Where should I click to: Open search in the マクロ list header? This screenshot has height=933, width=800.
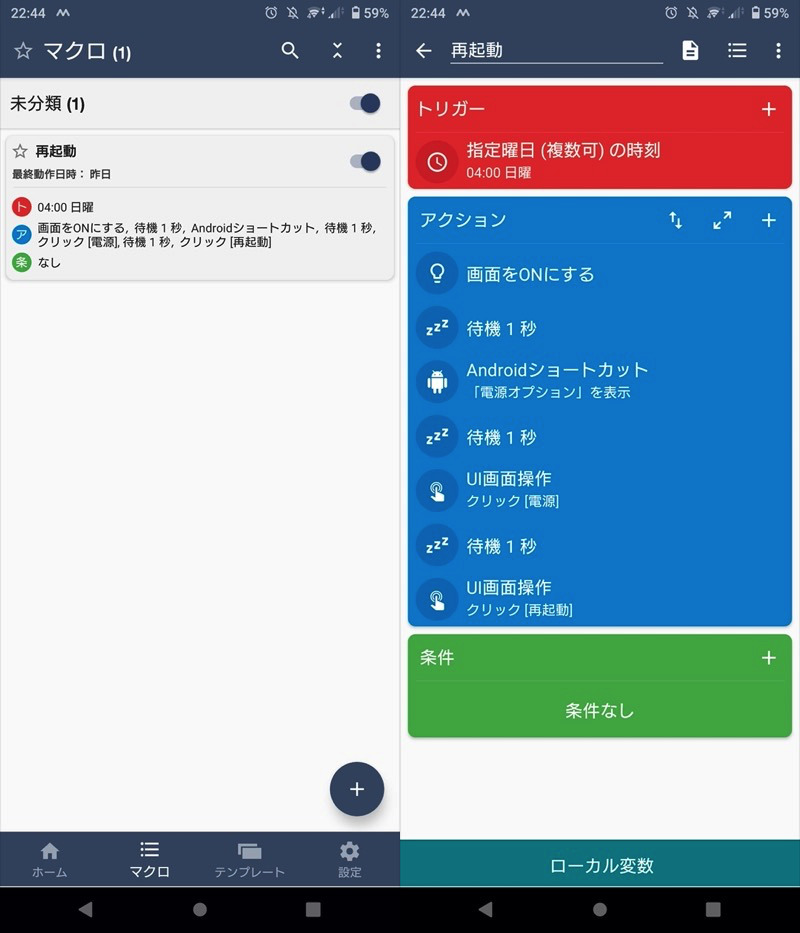(x=290, y=51)
